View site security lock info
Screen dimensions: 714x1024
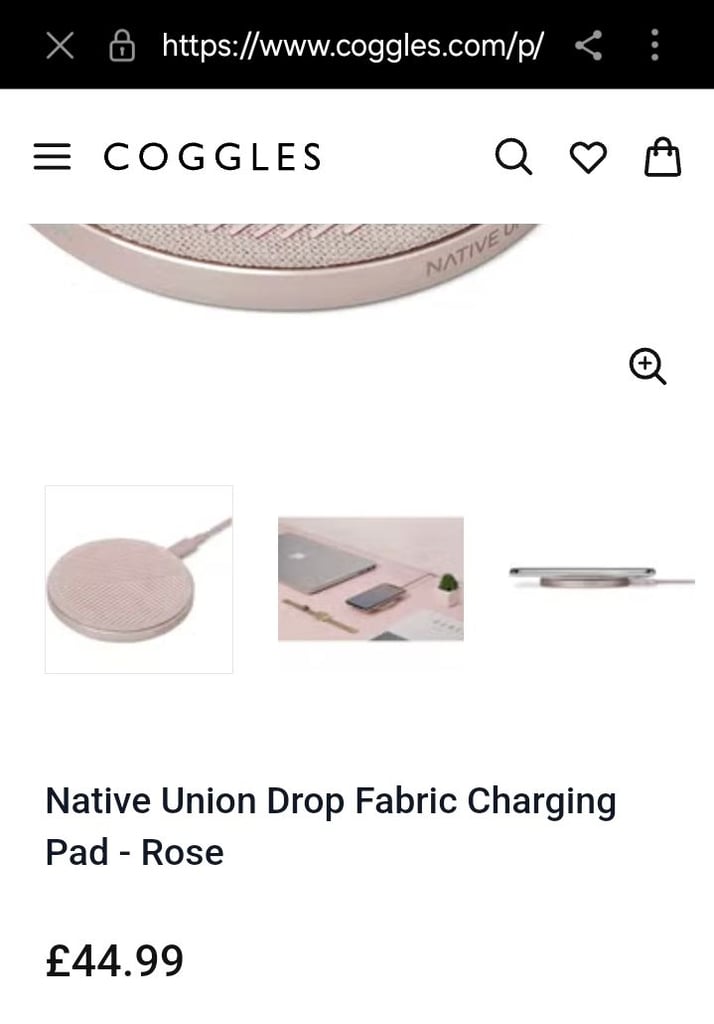pyautogui.click(x=122, y=45)
